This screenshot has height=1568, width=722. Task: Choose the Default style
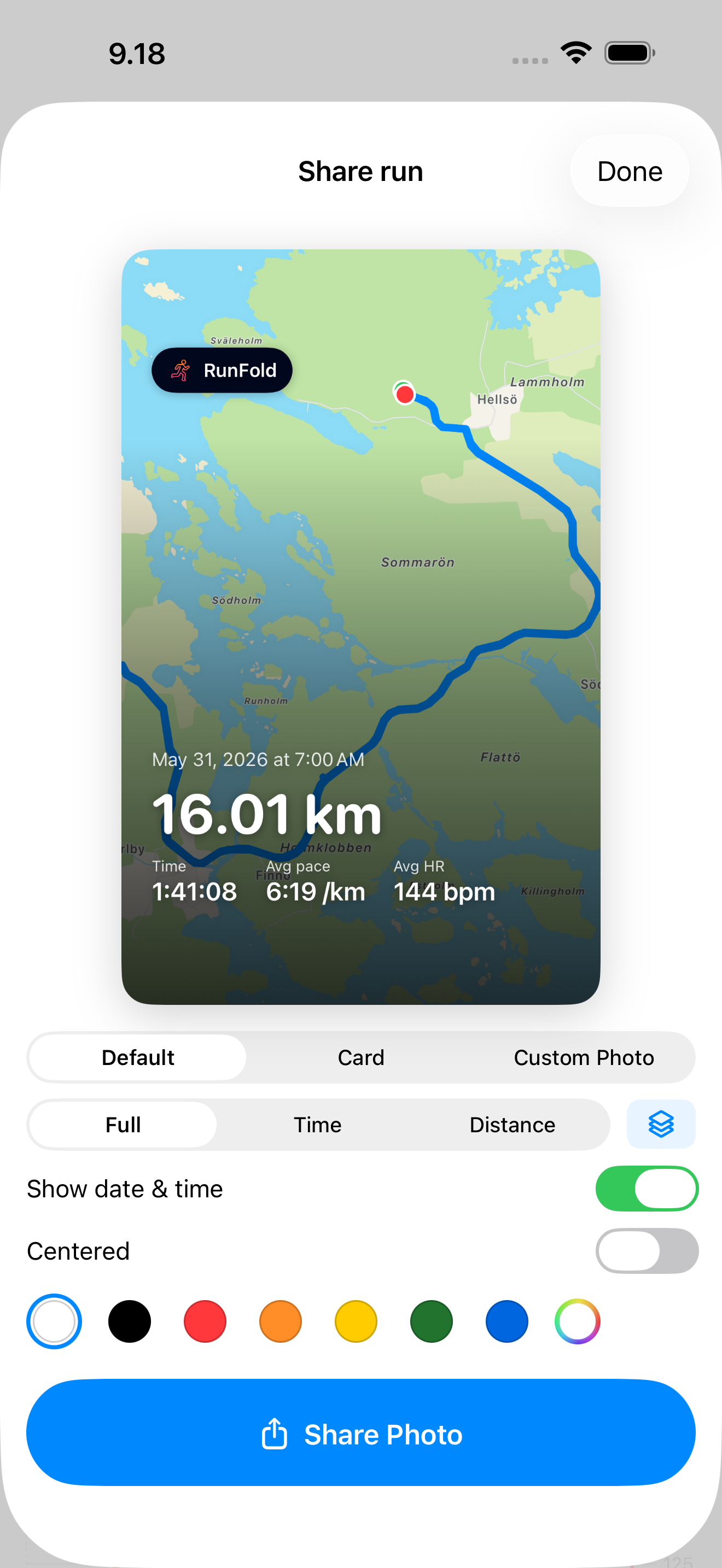click(x=138, y=1057)
